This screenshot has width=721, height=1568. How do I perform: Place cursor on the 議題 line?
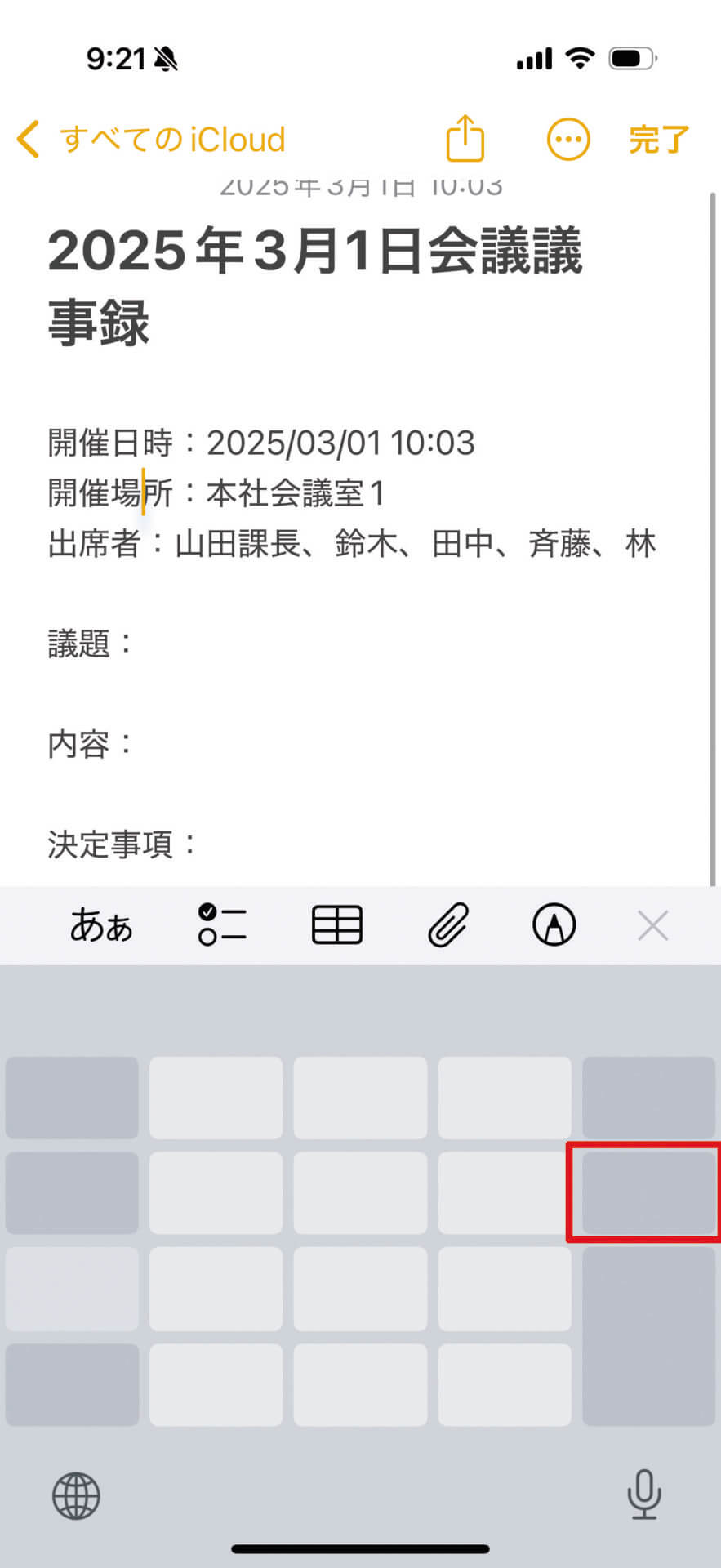(x=91, y=645)
